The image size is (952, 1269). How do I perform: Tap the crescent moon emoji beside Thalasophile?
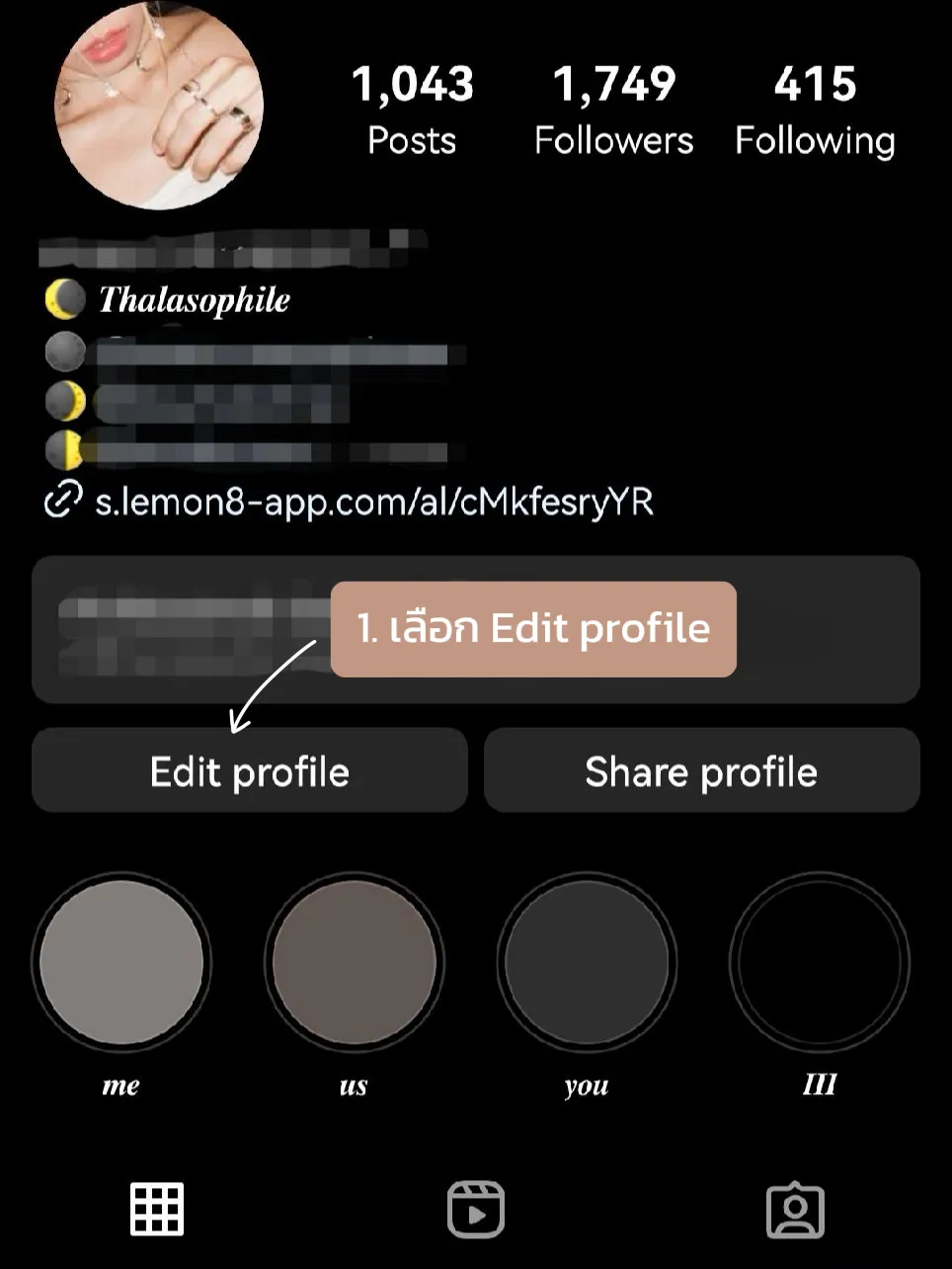pyautogui.click(x=63, y=299)
